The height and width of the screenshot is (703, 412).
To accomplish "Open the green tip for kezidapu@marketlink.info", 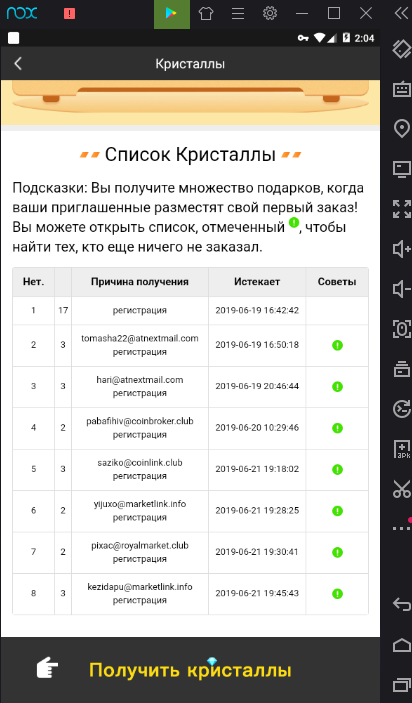I will coord(337,594).
